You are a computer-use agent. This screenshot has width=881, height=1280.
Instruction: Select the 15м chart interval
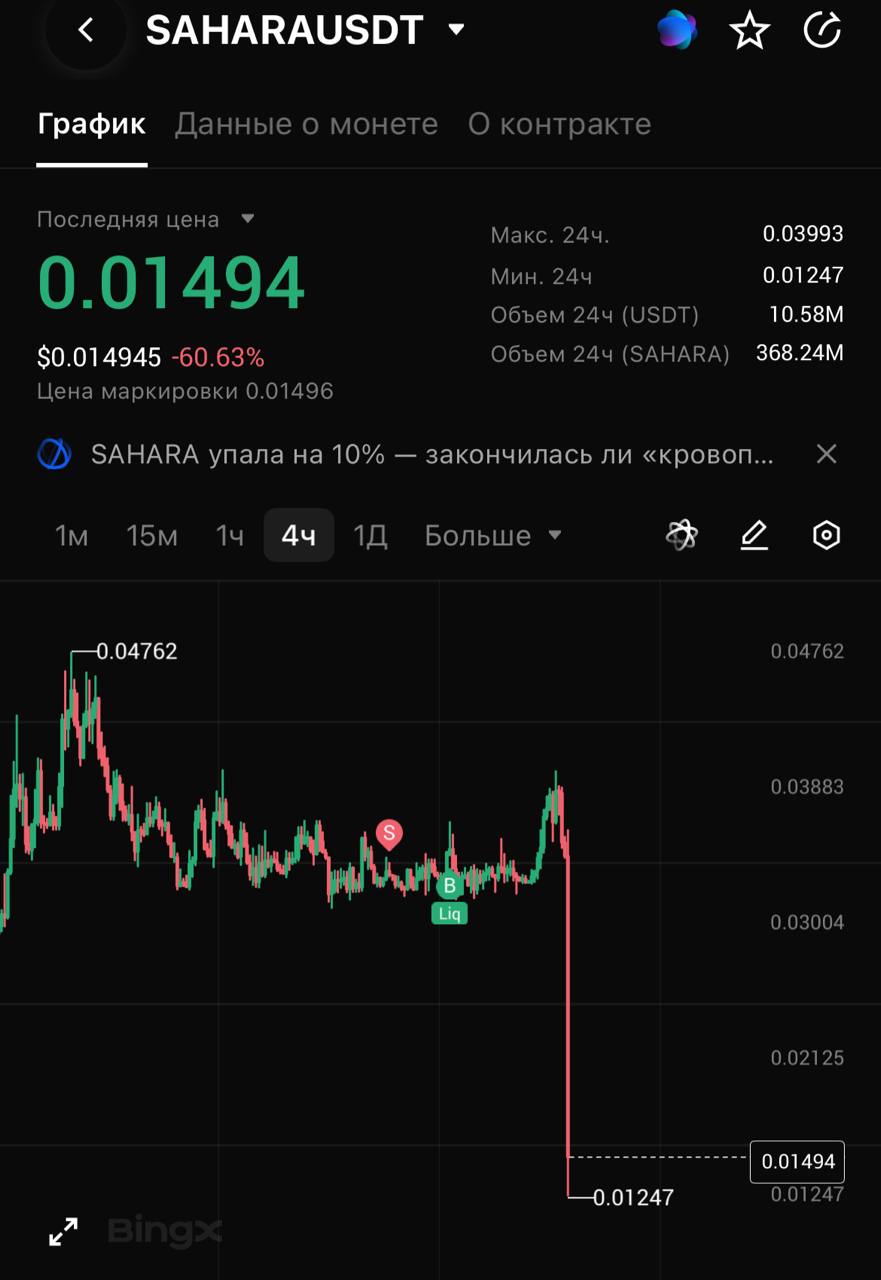[x=152, y=536]
